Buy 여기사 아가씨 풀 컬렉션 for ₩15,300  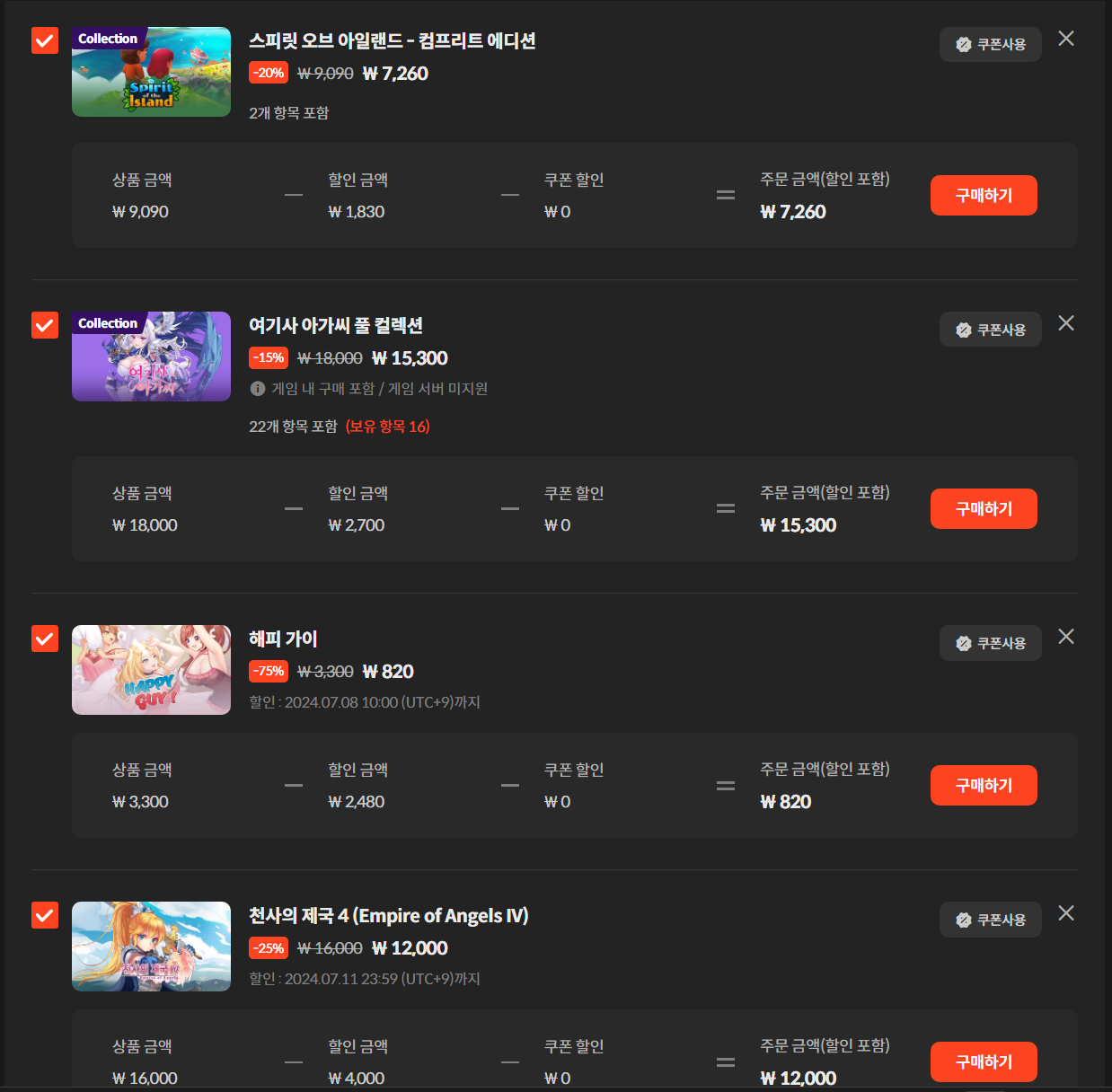(x=984, y=509)
